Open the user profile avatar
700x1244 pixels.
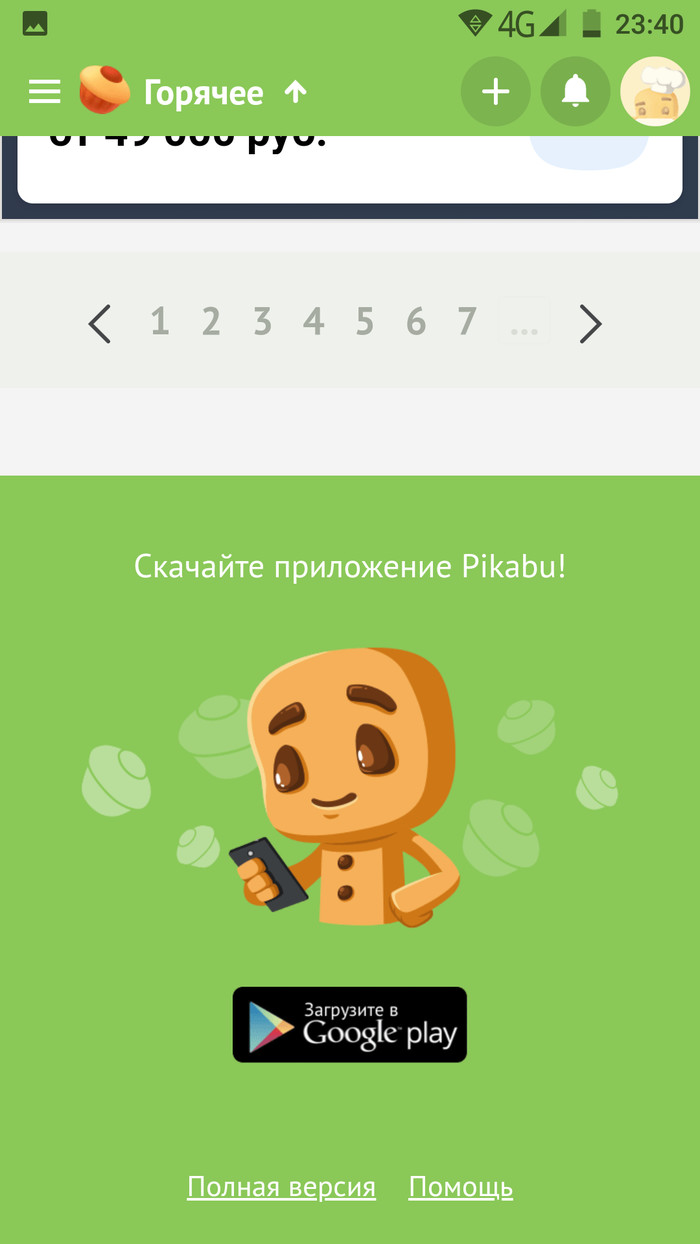tap(655, 92)
